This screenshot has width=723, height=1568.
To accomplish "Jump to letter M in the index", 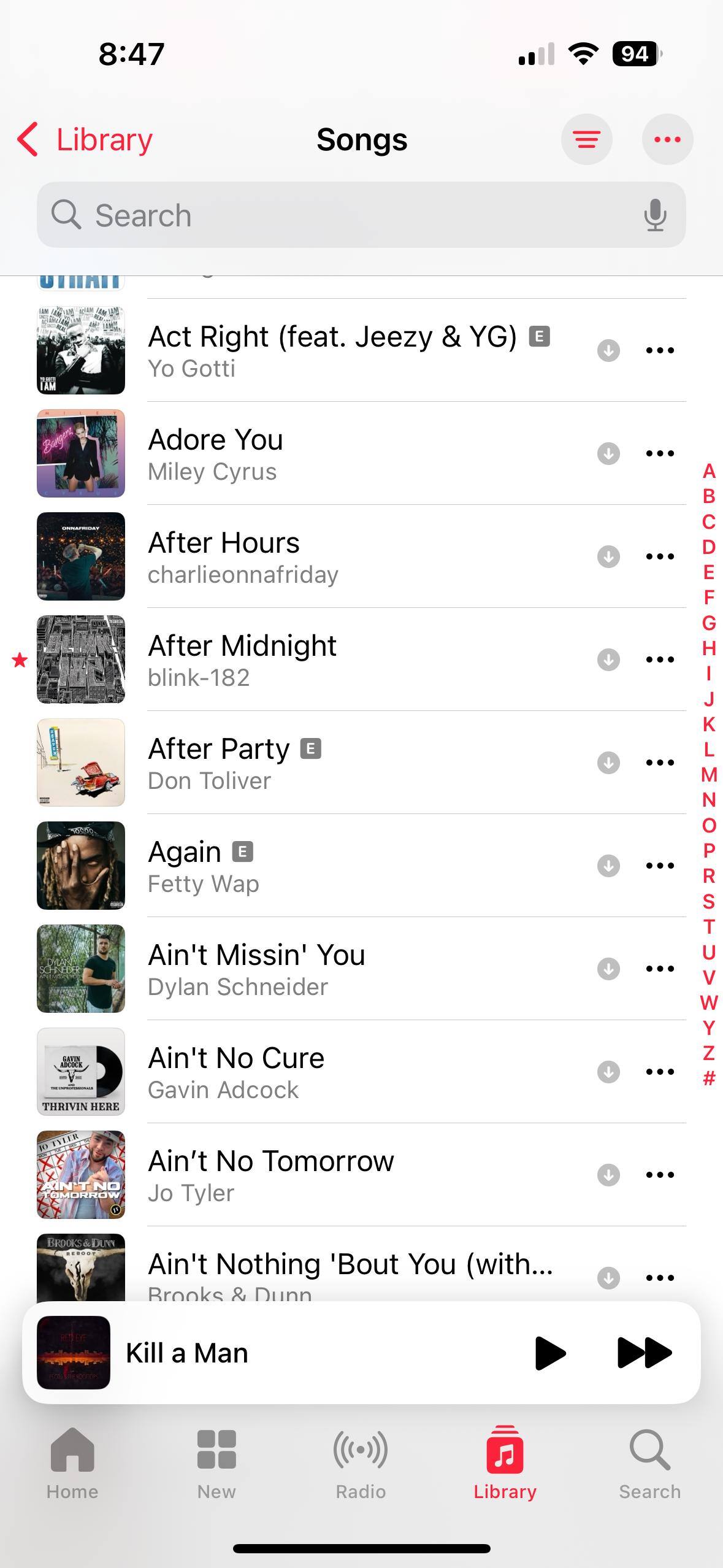I will click(x=709, y=775).
